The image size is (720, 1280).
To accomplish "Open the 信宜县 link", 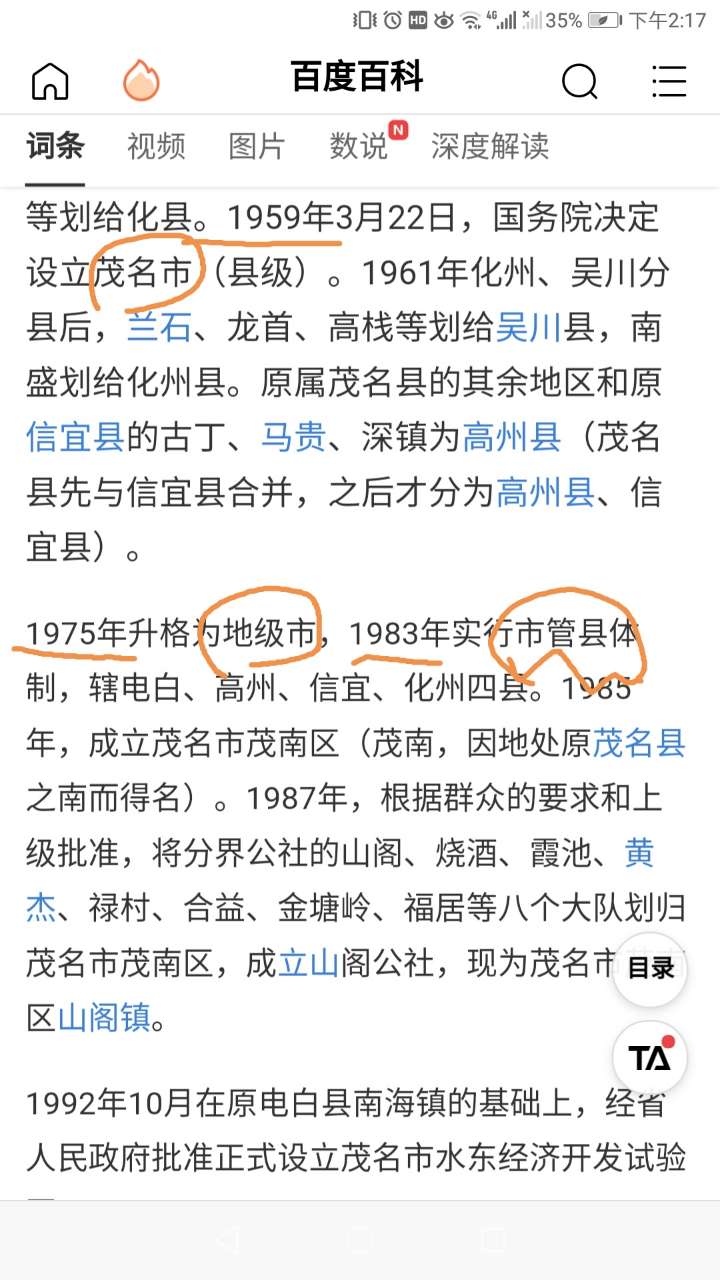I will pyautogui.click(x=75, y=437).
